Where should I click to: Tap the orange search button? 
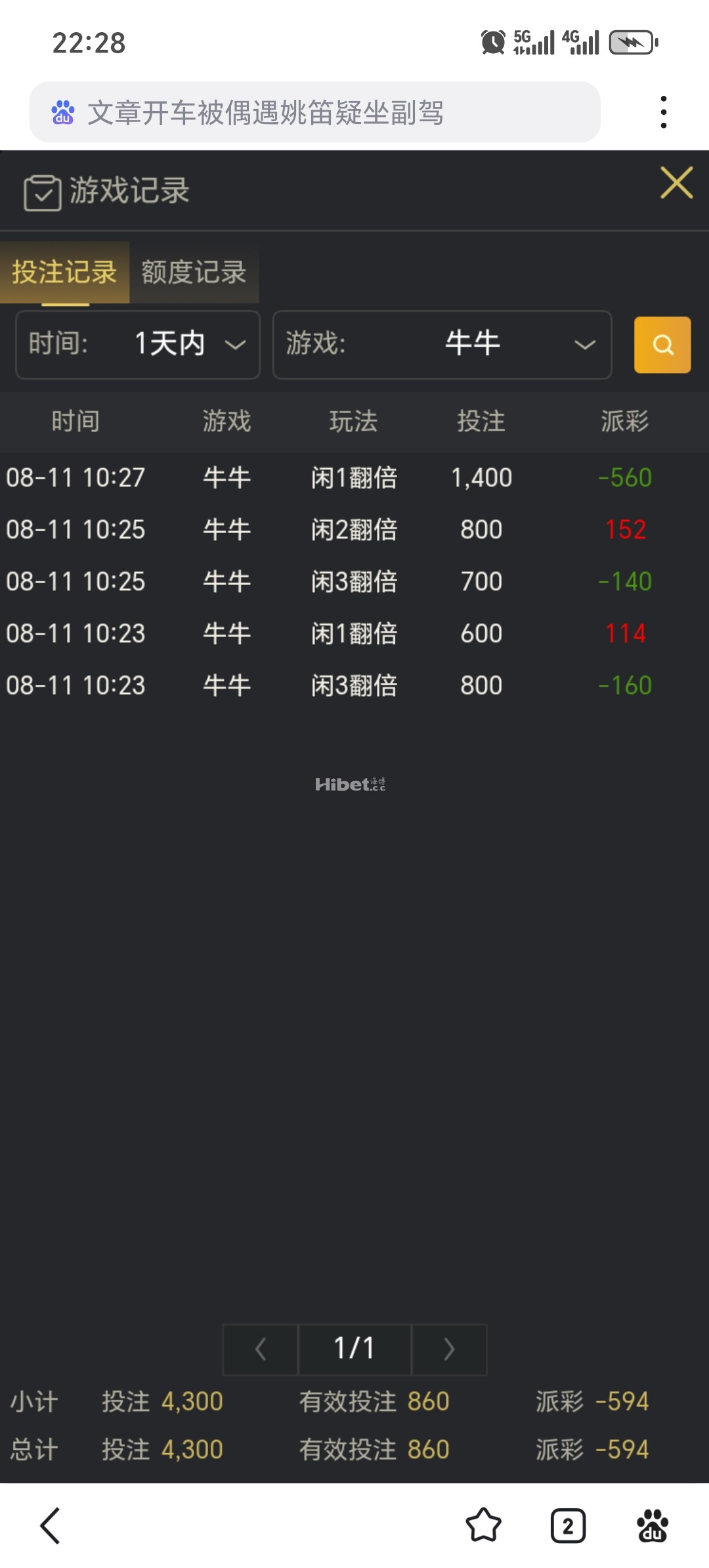point(662,345)
